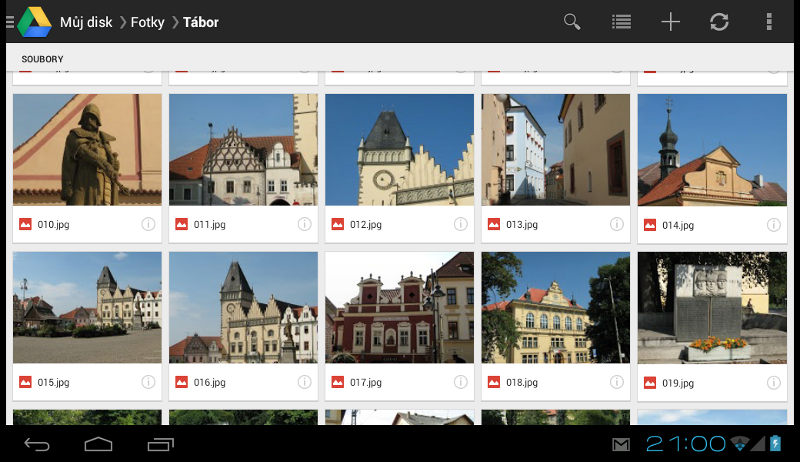Open photo 019.jpg
The height and width of the screenshot is (462, 800).
[711, 307]
